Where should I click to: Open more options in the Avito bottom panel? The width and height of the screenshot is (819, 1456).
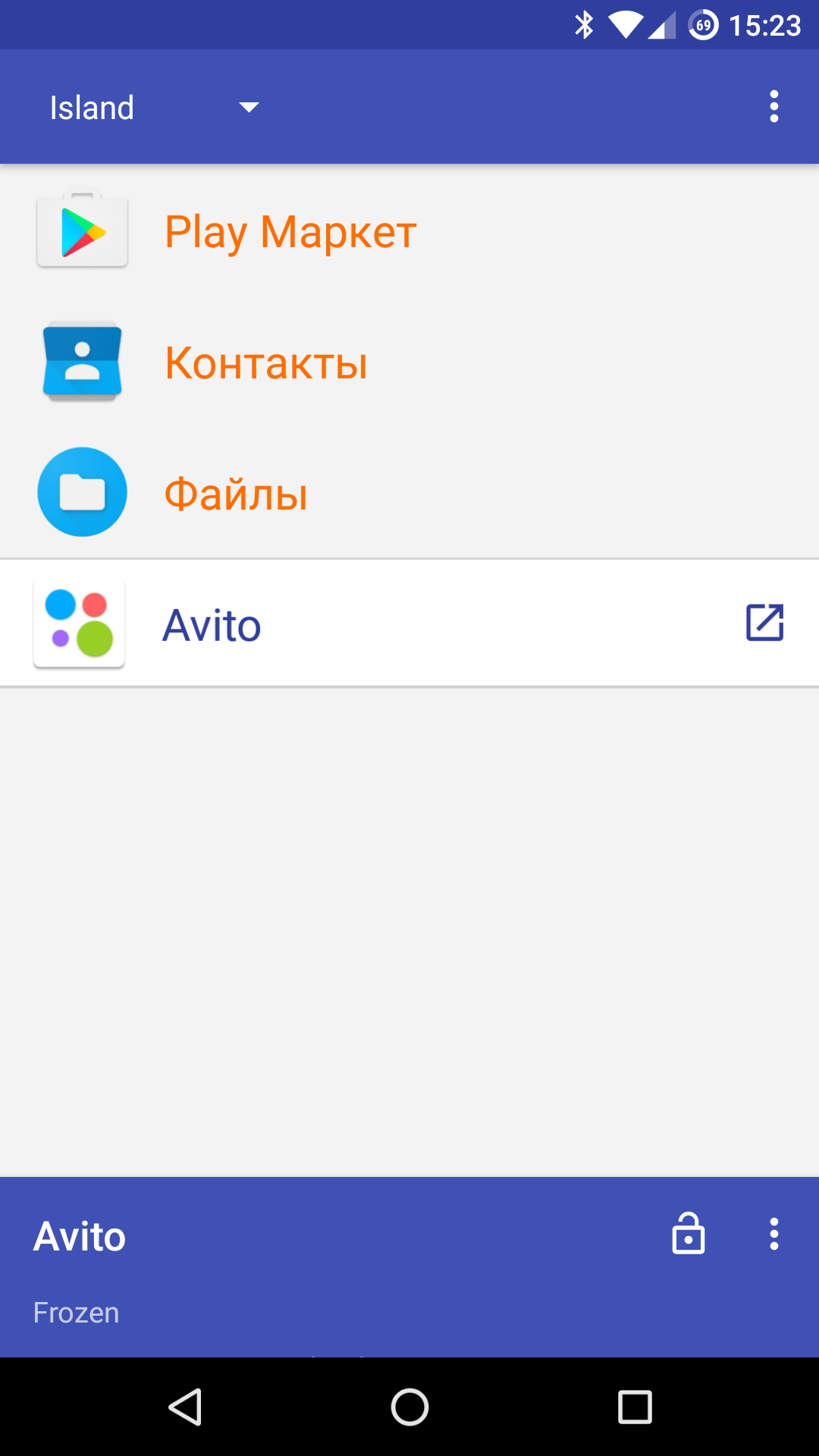coord(773,1234)
